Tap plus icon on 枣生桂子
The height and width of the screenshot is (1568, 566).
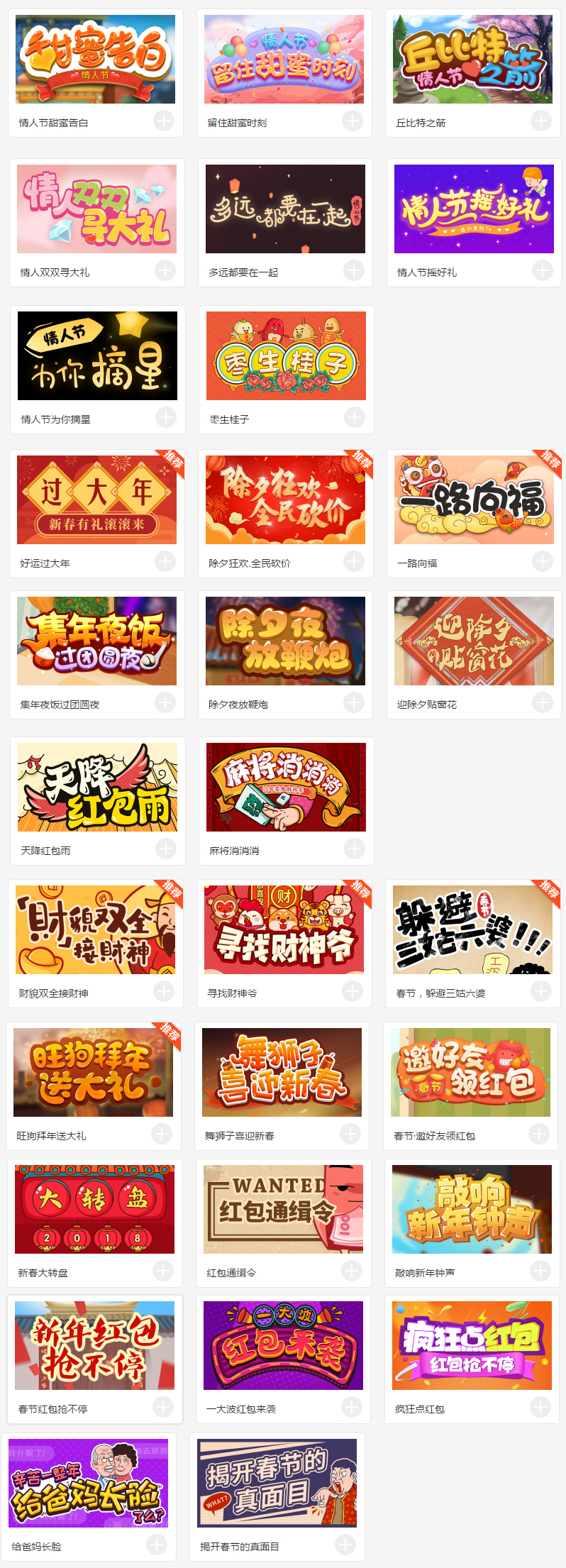click(355, 417)
